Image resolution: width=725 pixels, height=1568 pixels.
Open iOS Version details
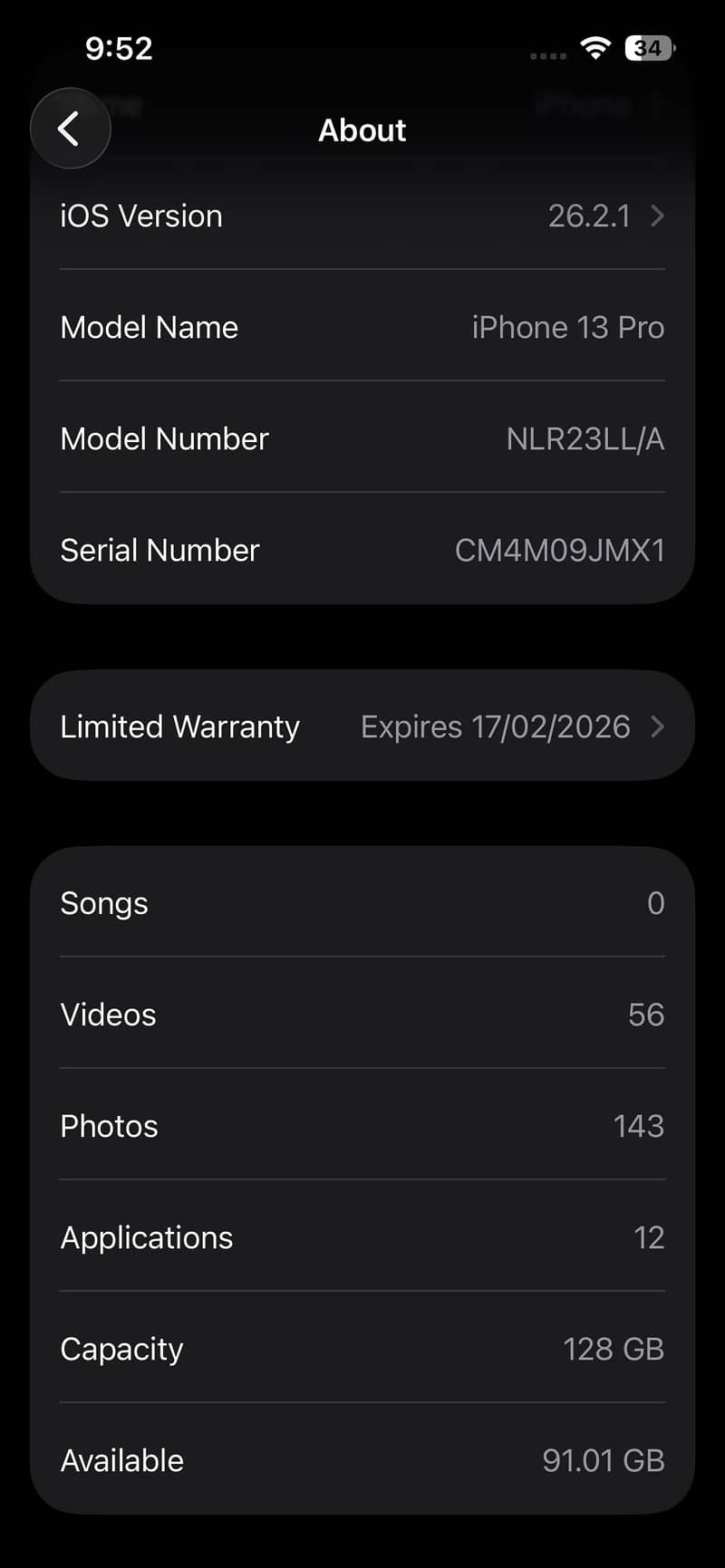click(x=362, y=216)
